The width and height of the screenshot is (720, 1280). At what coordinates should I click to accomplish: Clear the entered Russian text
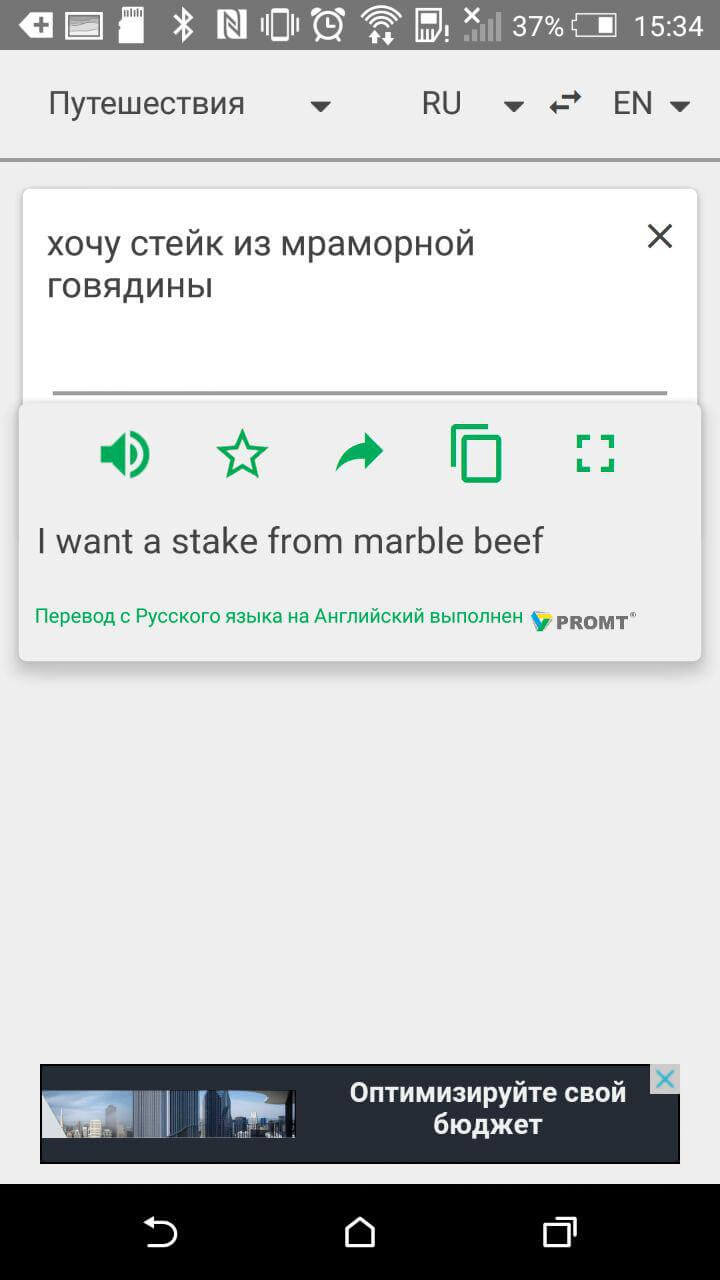click(x=660, y=237)
